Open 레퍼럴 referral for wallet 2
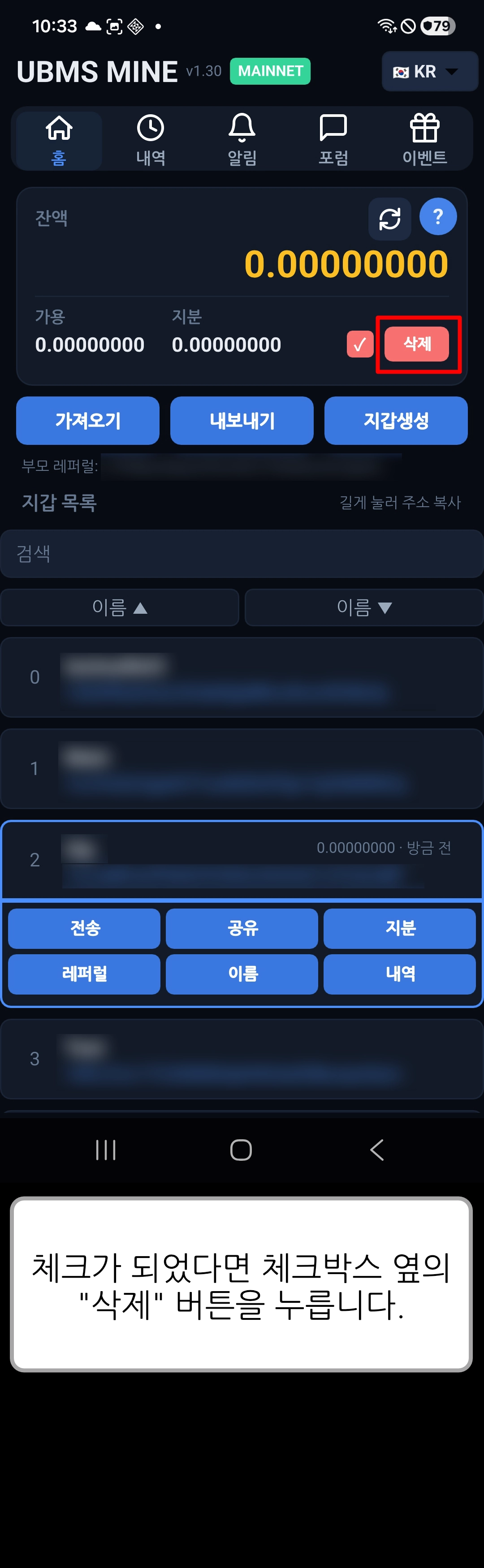484x1568 pixels. click(x=85, y=974)
